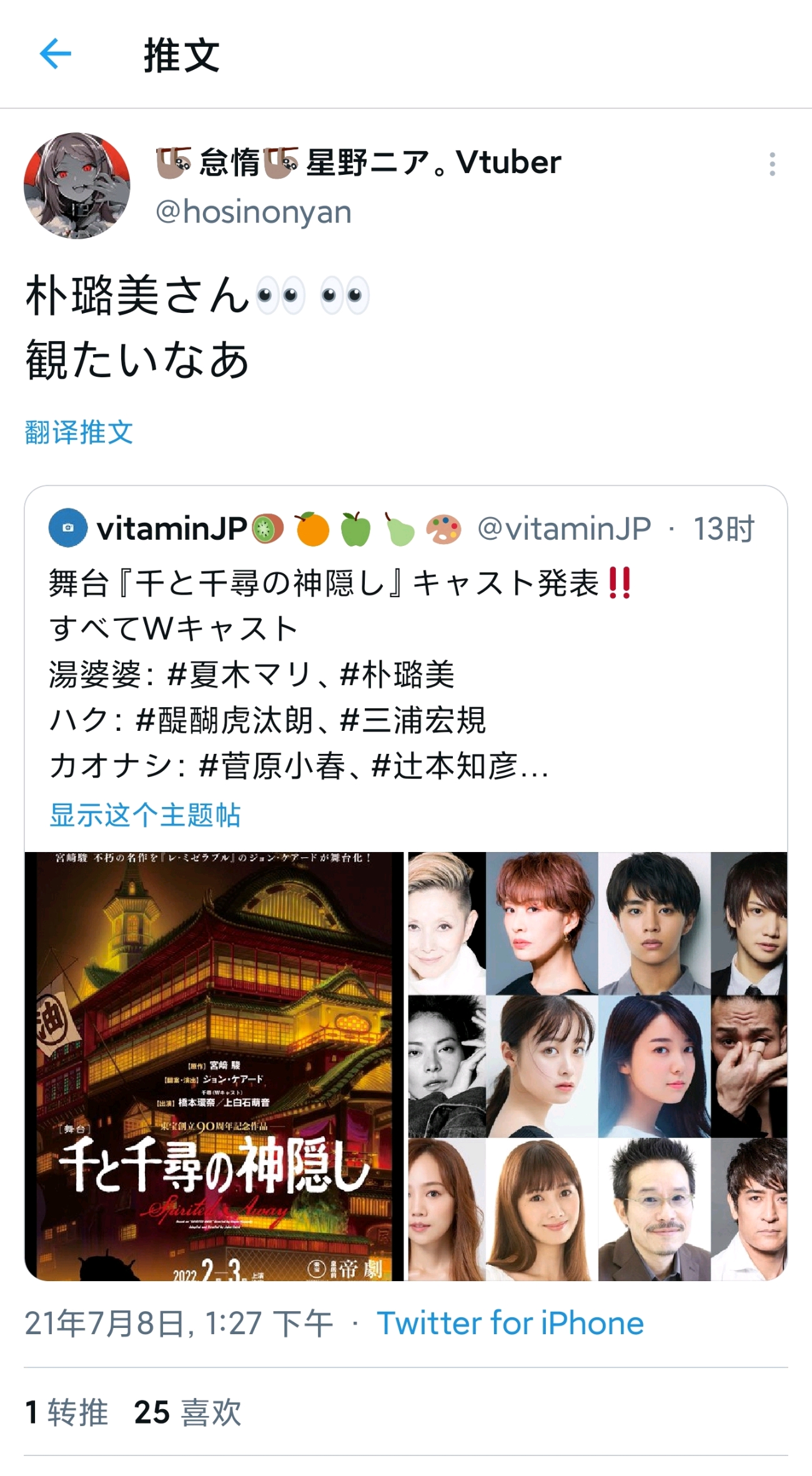This screenshot has height=1476, width=812.
Task: View the 1 转推 retweet list
Action: tap(67, 1412)
